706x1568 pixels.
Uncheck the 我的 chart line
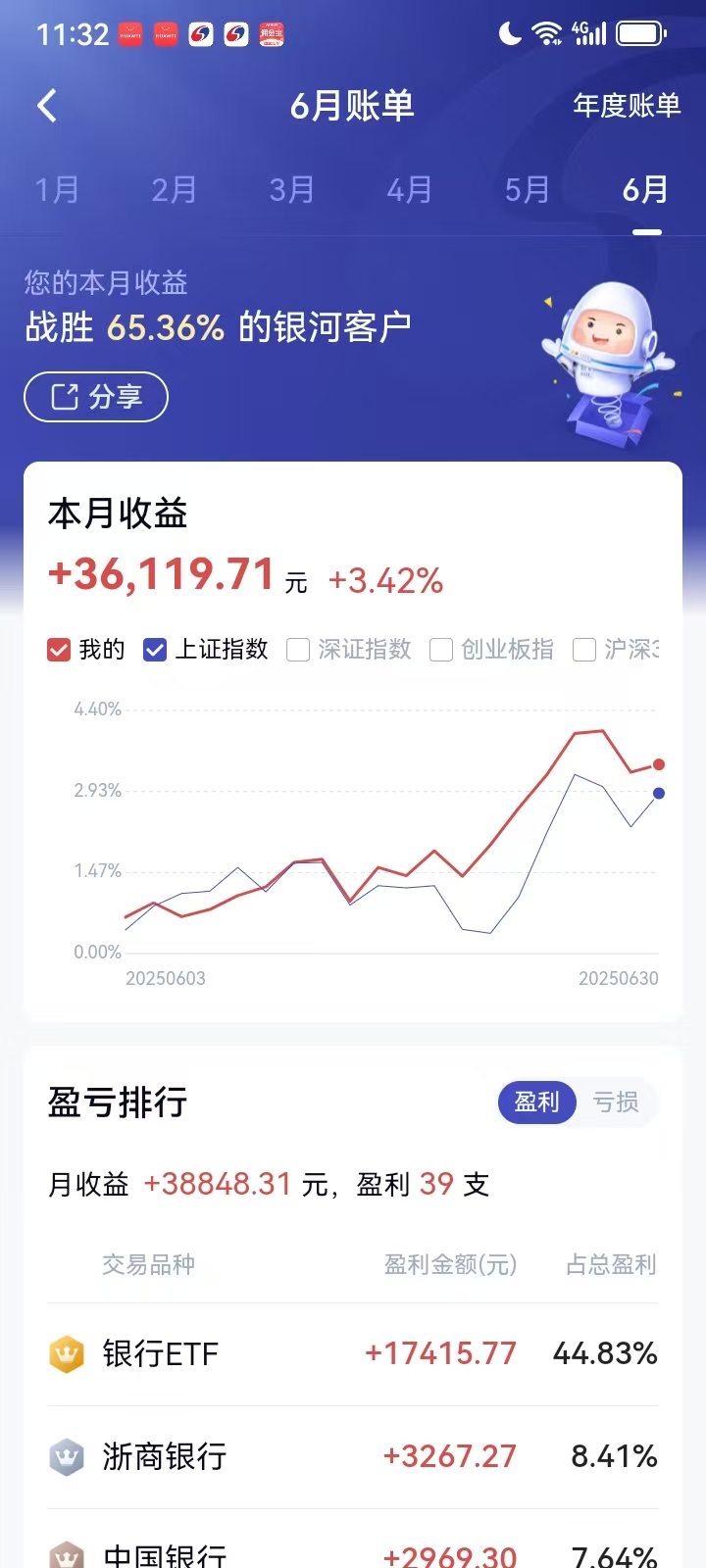tap(59, 650)
